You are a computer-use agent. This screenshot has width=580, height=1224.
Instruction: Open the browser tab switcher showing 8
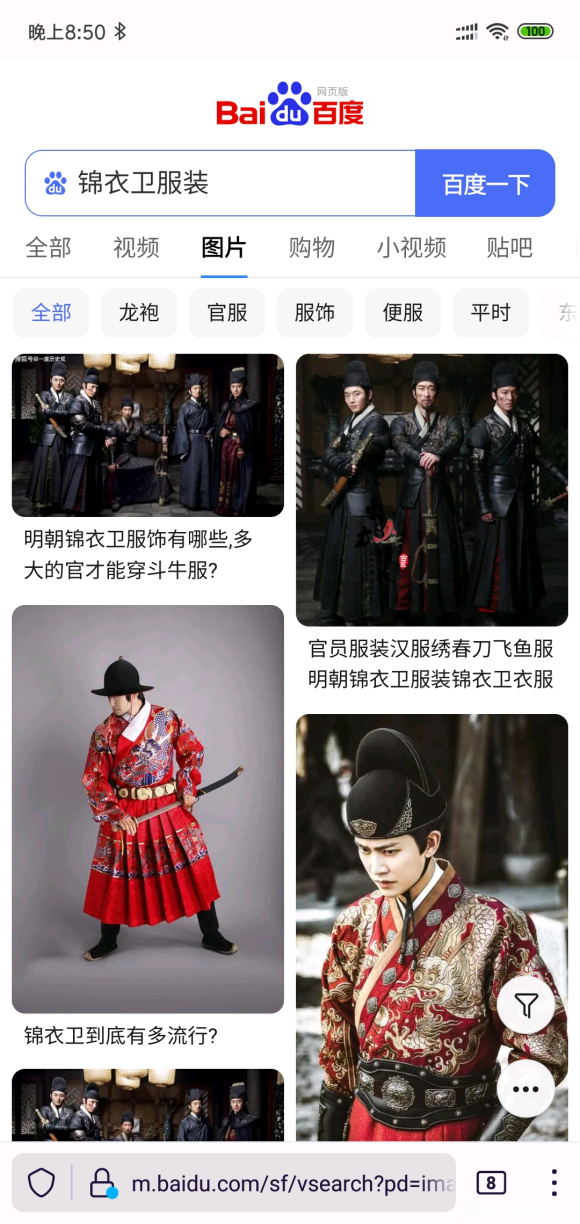click(490, 1183)
